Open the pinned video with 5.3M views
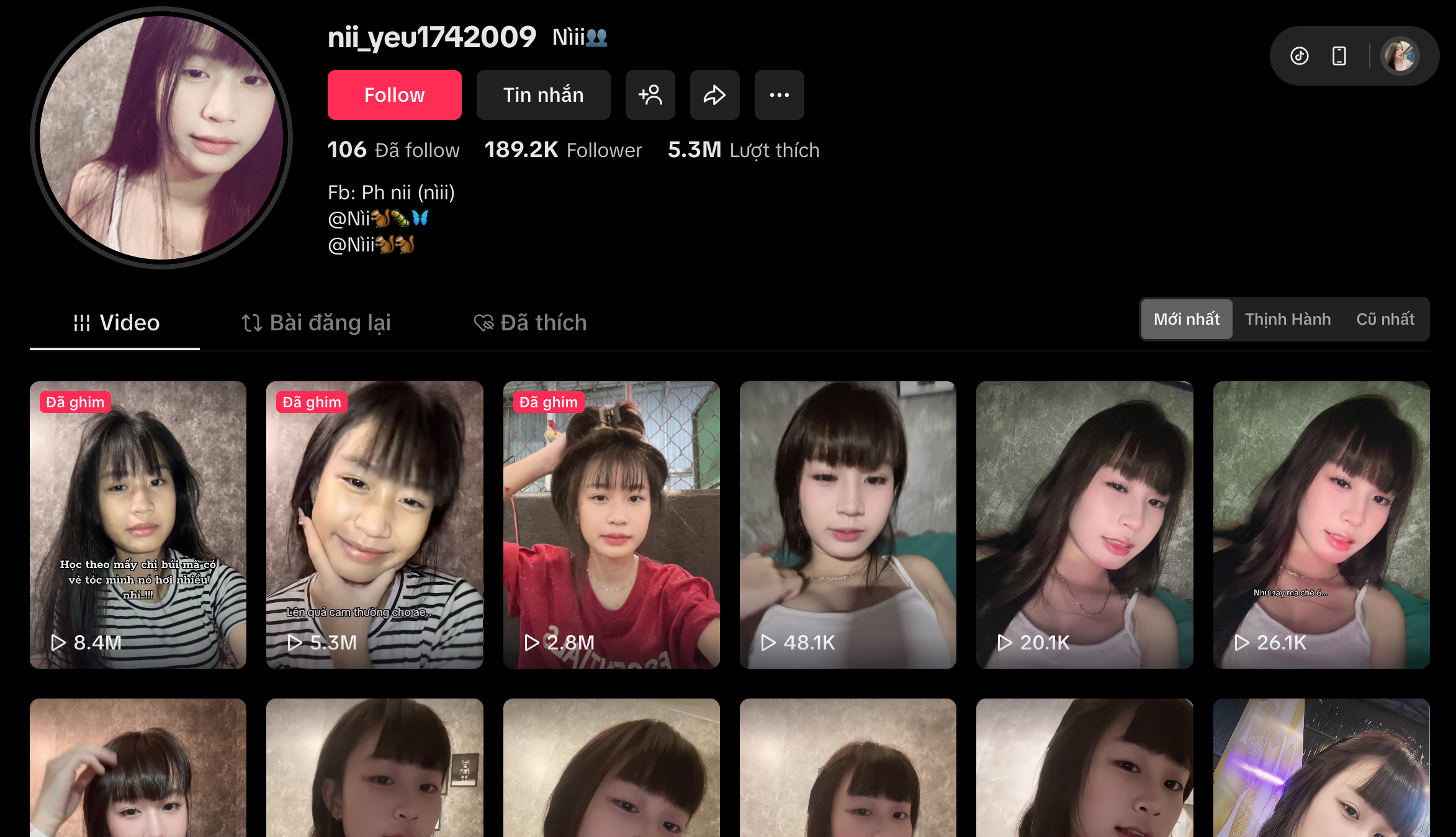This screenshot has height=837, width=1456. point(374,525)
